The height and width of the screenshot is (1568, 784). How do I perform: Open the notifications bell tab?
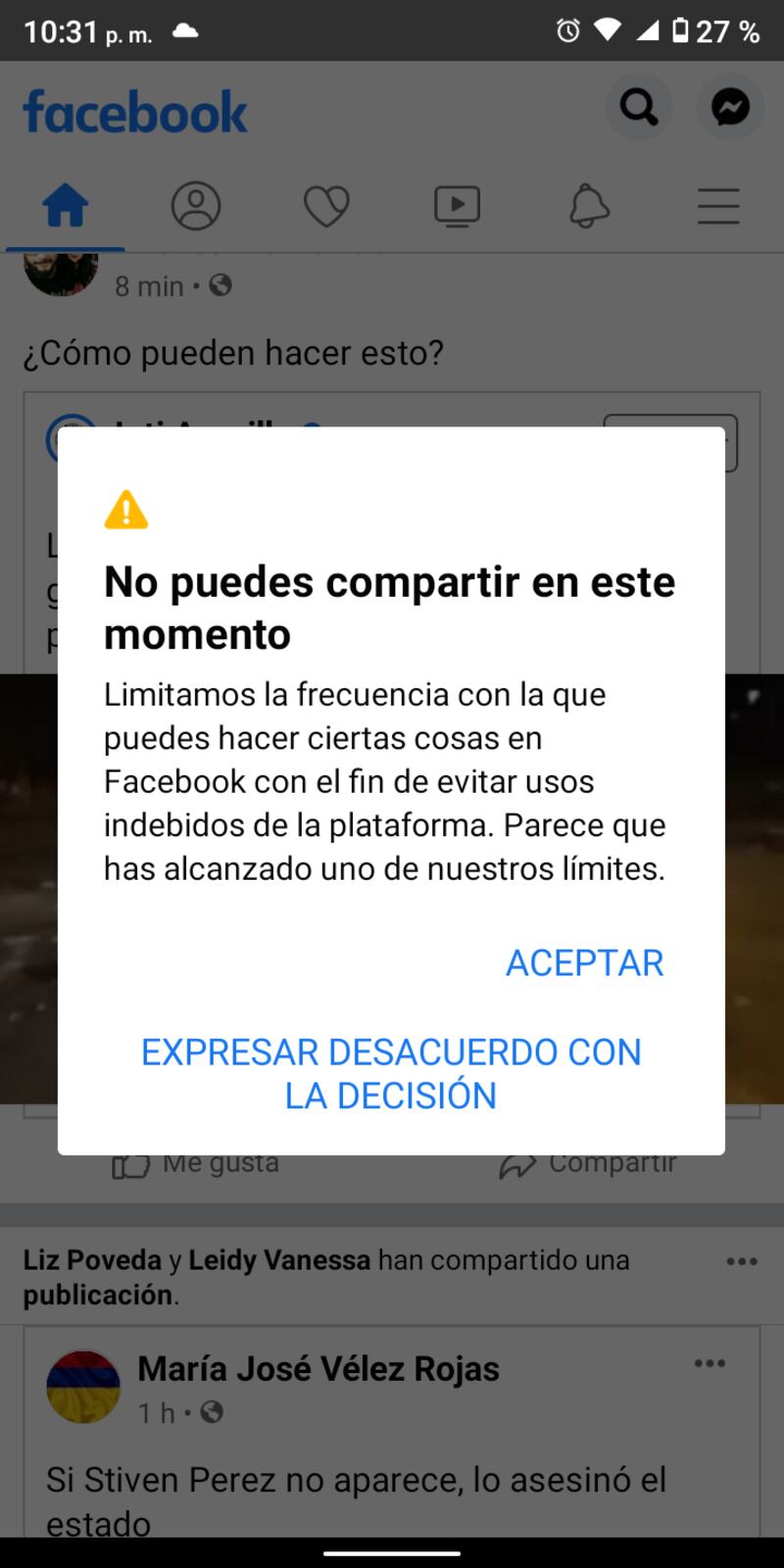(x=588, y=207)
